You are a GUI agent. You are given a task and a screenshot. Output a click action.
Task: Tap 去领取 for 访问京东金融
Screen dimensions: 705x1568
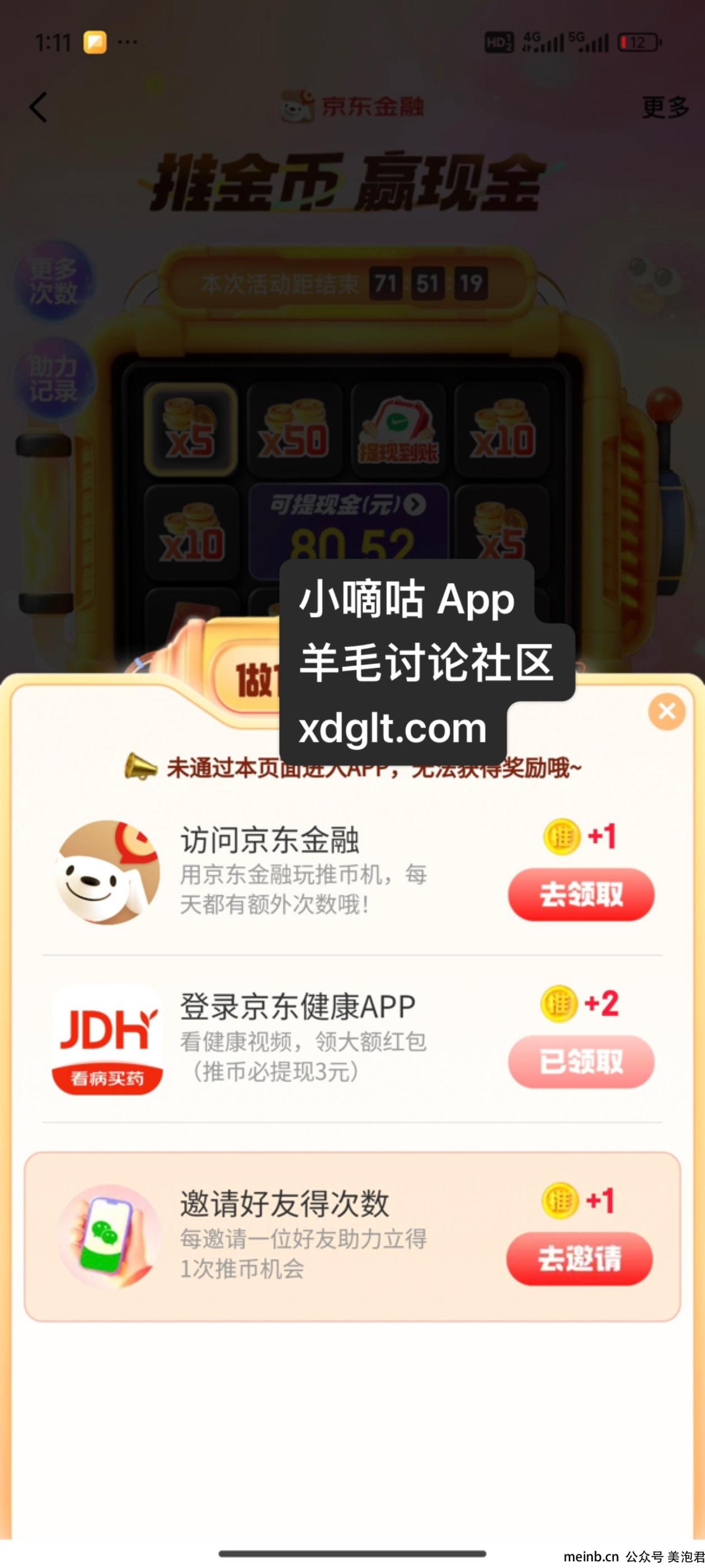pos(581,894)
